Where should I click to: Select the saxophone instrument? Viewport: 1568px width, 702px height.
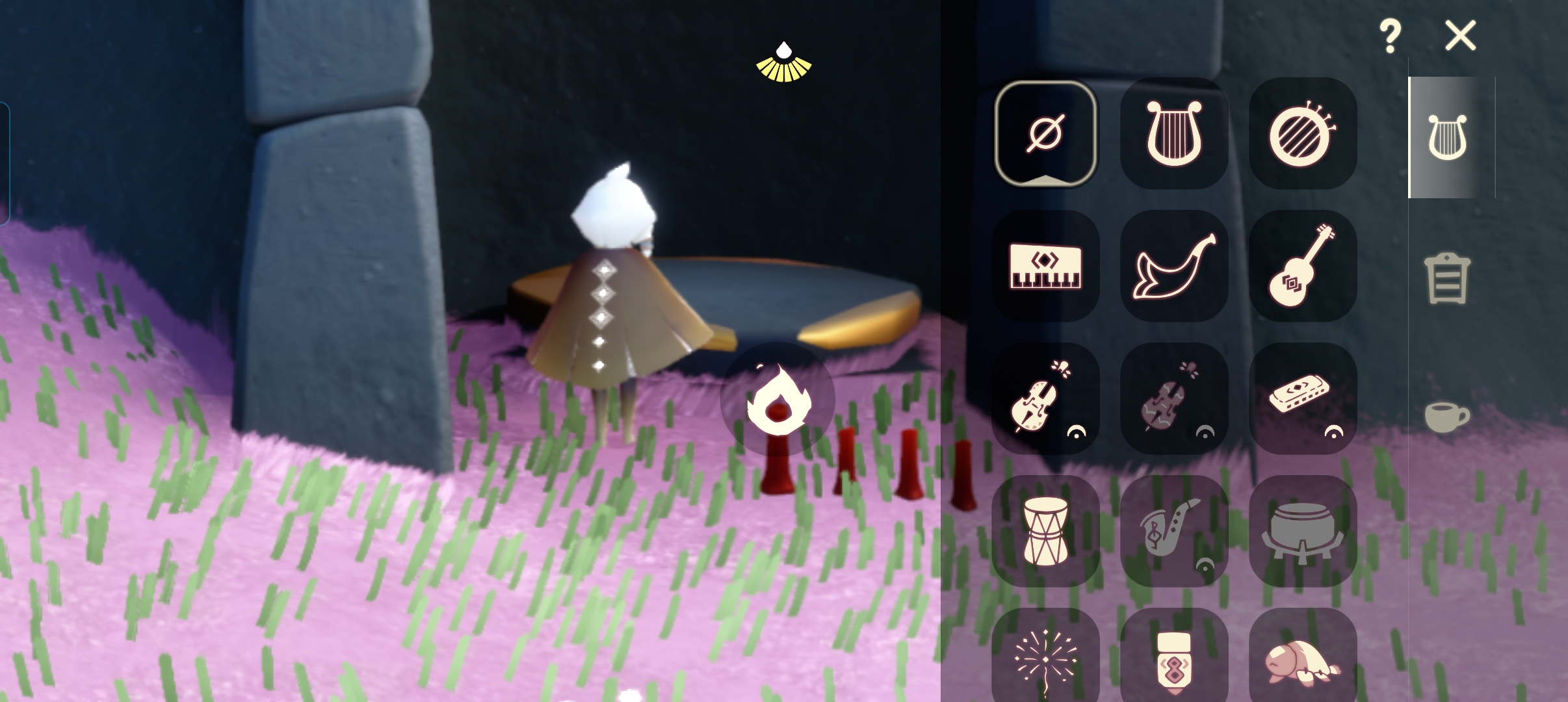(x=1173, y=531)
